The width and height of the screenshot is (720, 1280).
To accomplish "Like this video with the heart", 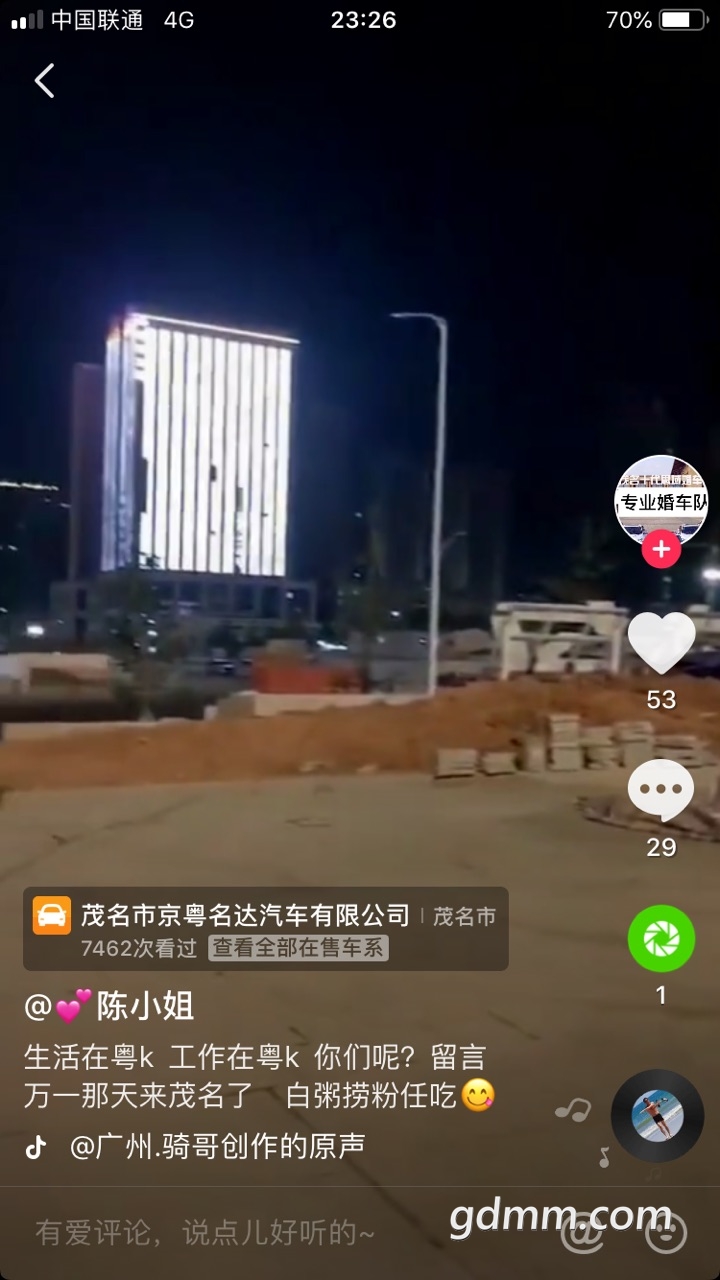I will (661, 643).
